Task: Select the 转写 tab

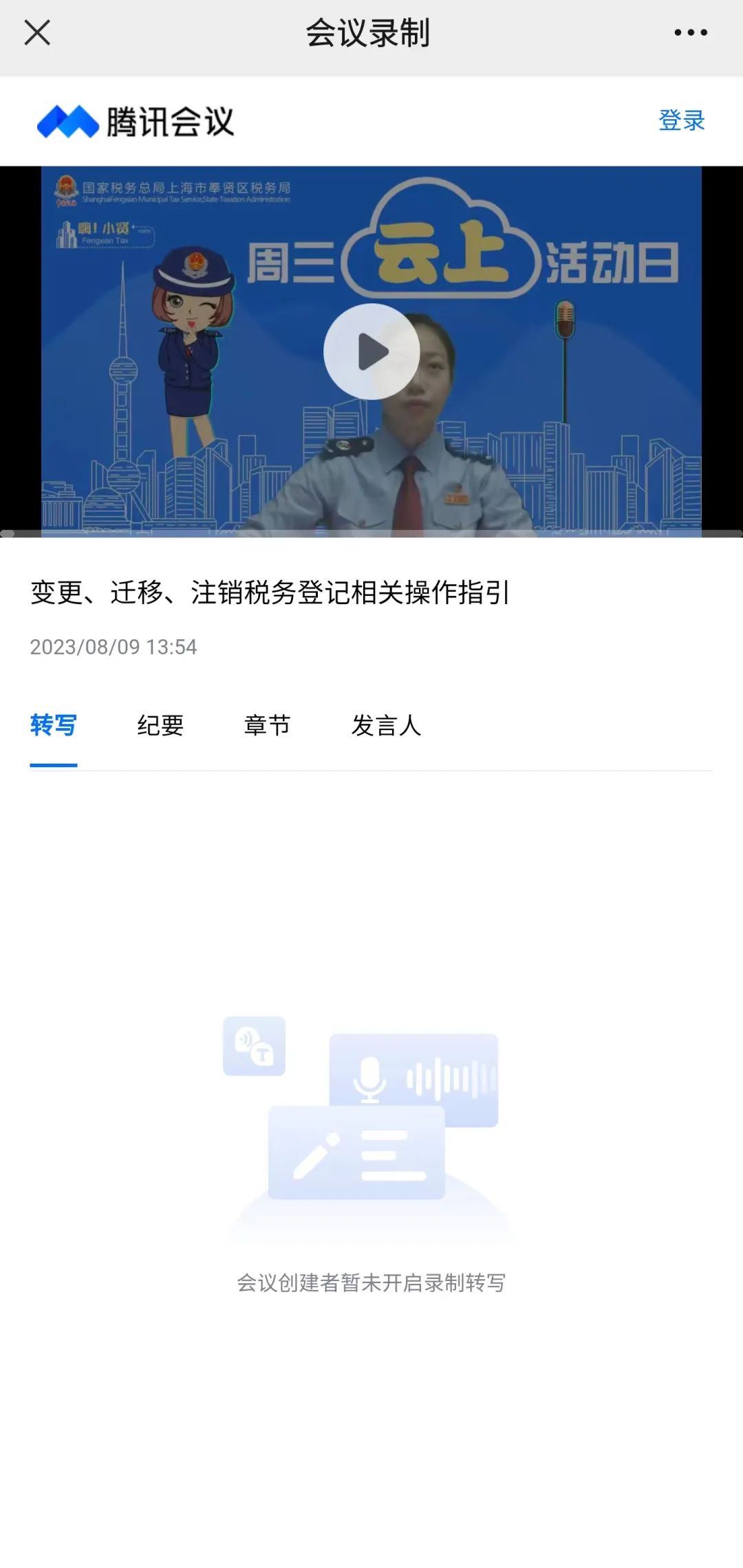Action: 54,725
